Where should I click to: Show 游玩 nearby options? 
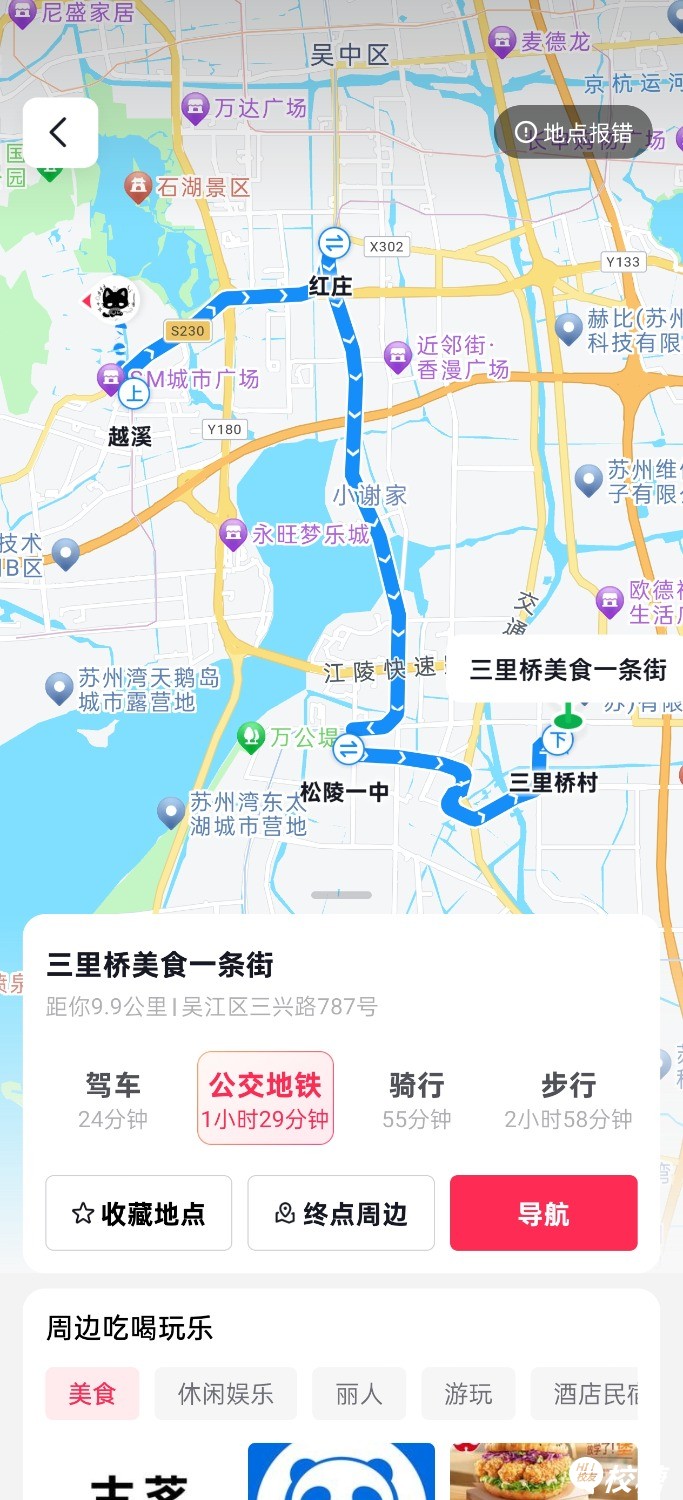[x=468, y=1393]
